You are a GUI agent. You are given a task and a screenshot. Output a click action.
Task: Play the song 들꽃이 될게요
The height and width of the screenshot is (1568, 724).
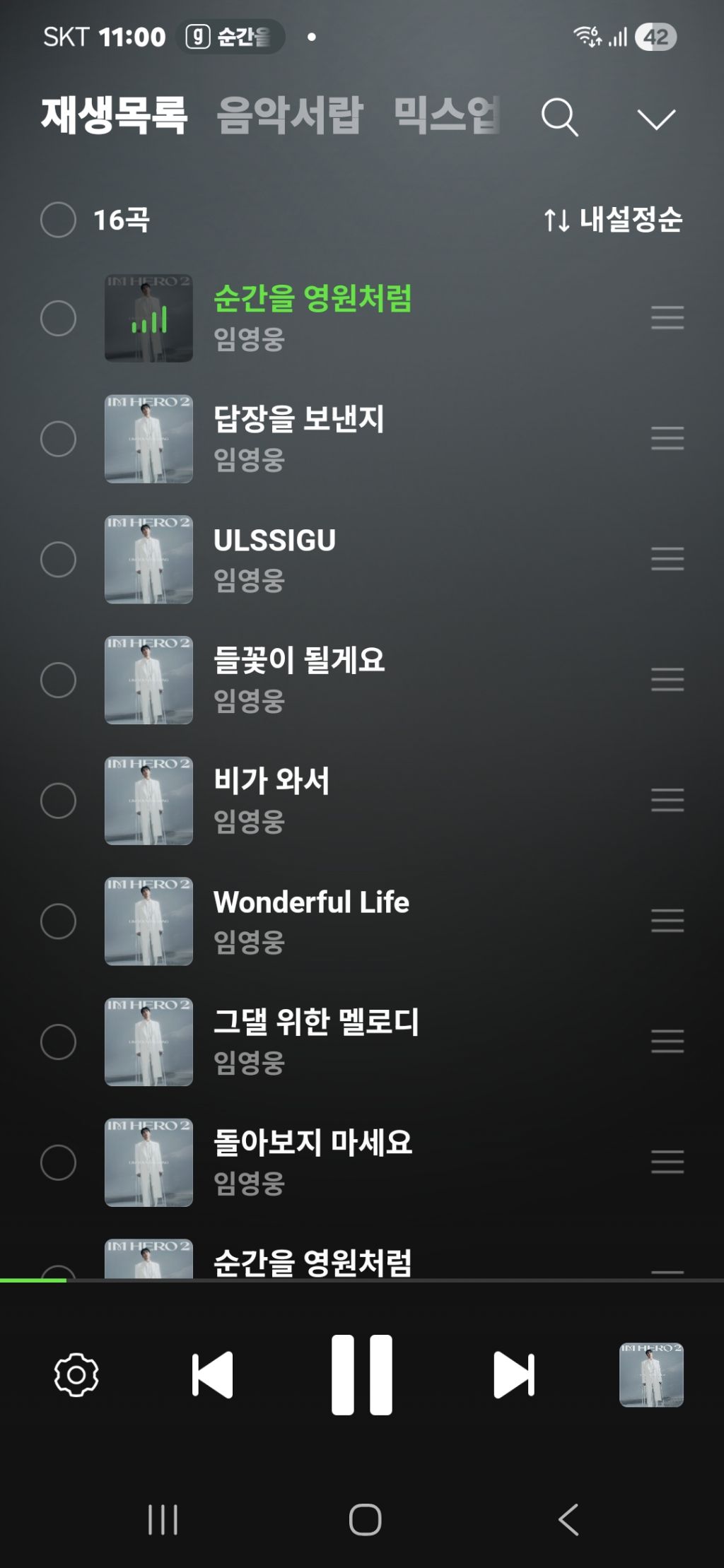coord(298,661)
